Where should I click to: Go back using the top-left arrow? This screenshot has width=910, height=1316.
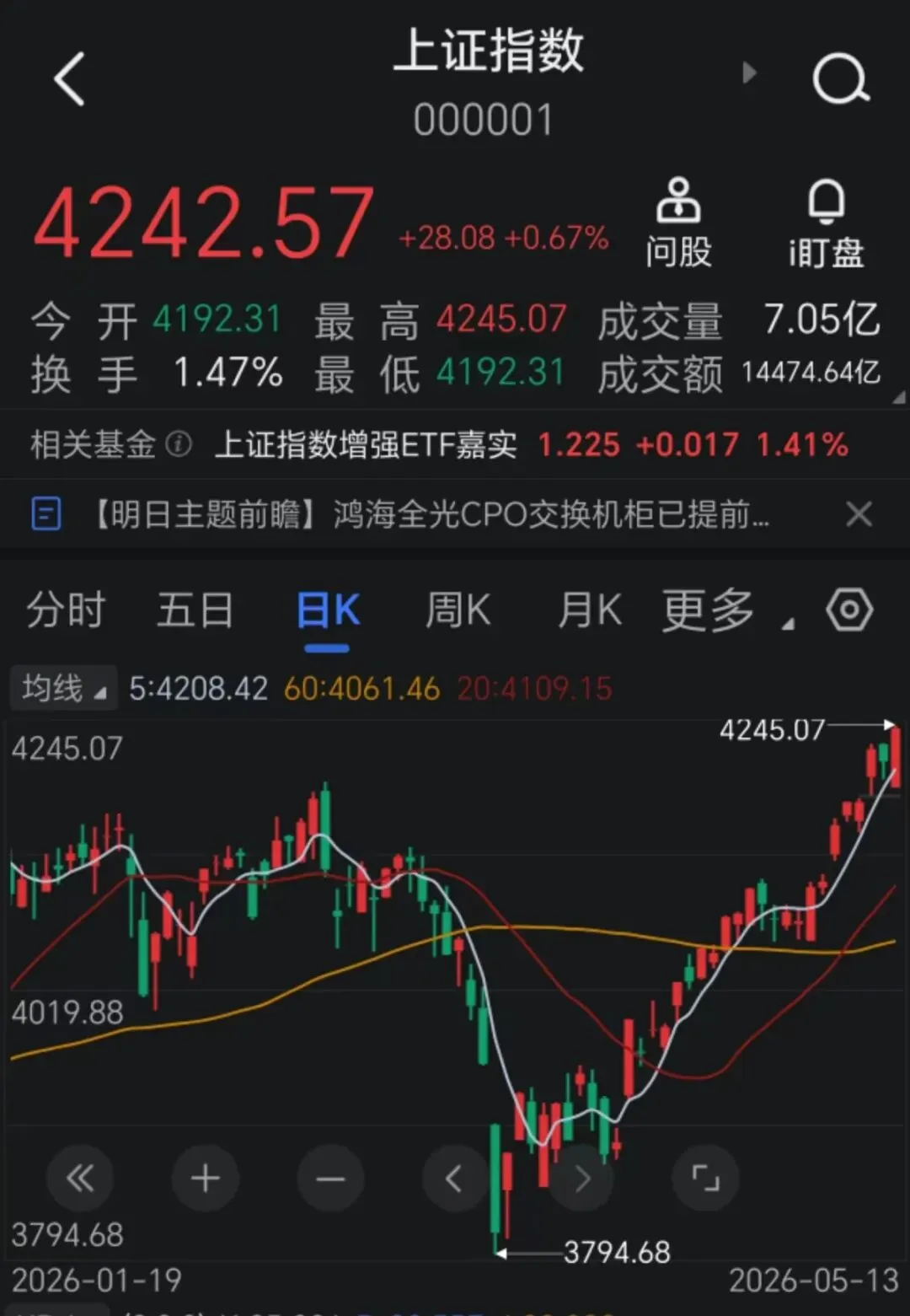(x=69, y=79)
